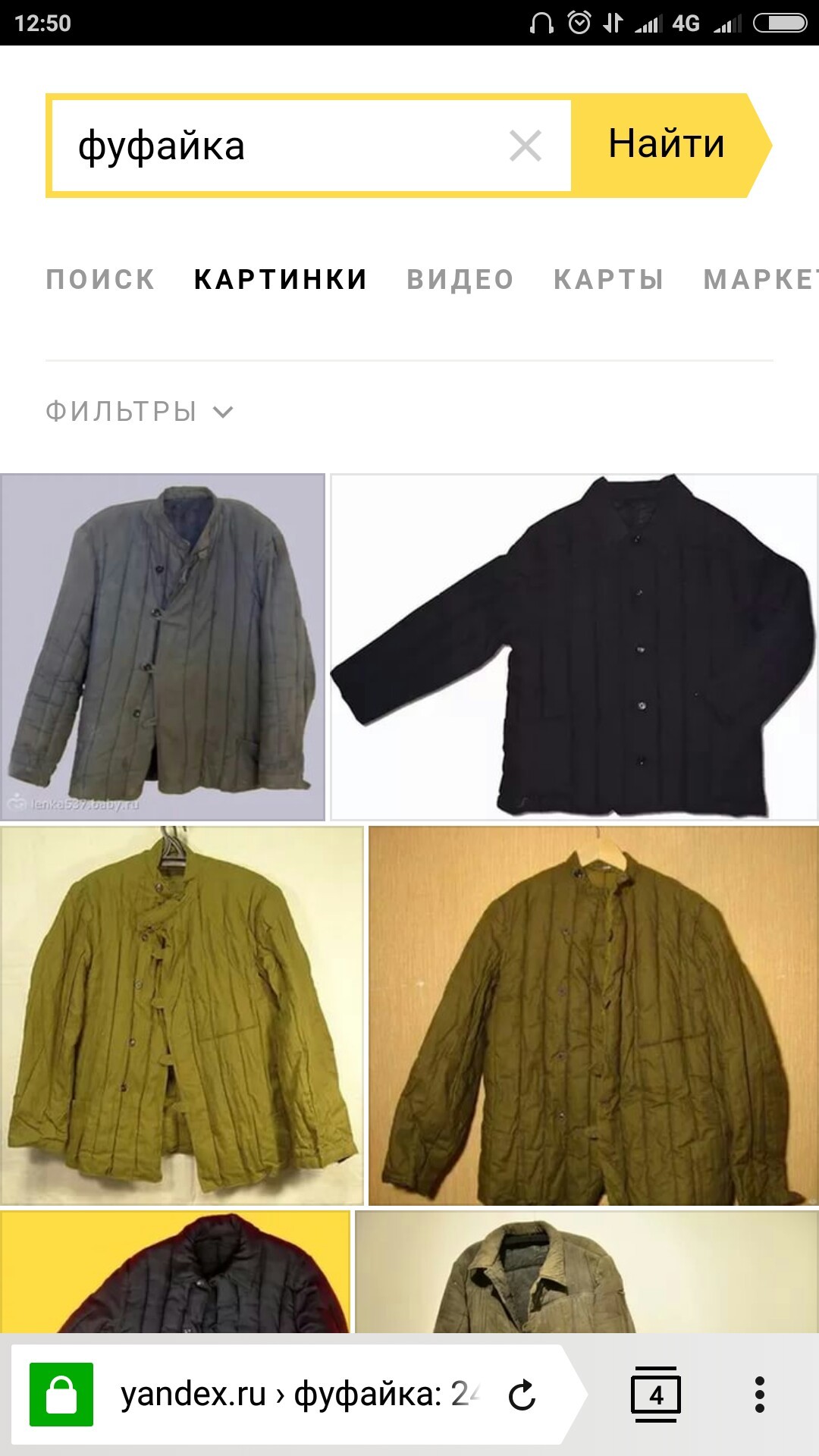
Task: Tap the green lock security icon
Action: (61, 1395)
